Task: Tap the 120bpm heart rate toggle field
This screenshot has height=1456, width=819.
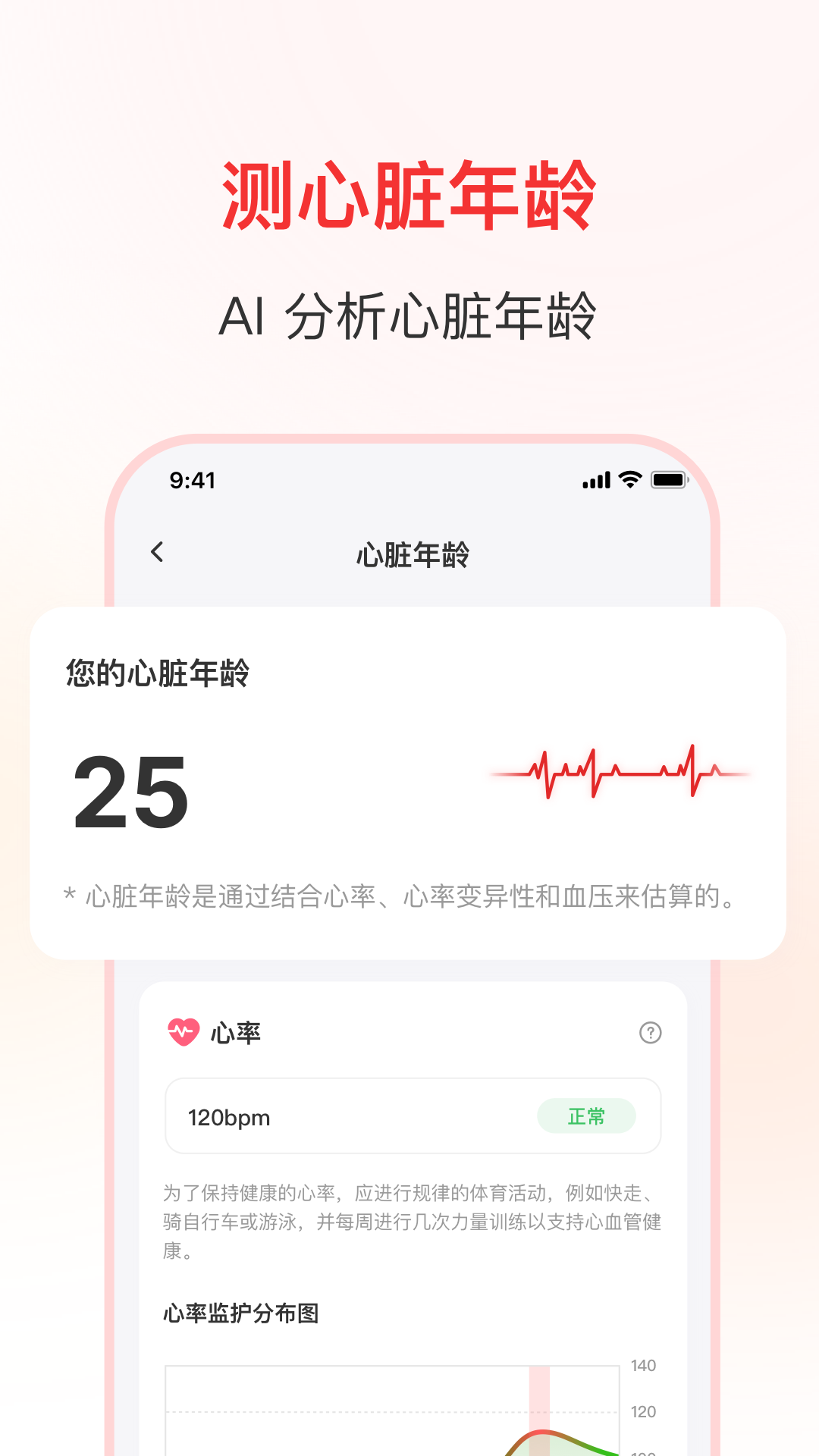Action: tap(412, 1116)
